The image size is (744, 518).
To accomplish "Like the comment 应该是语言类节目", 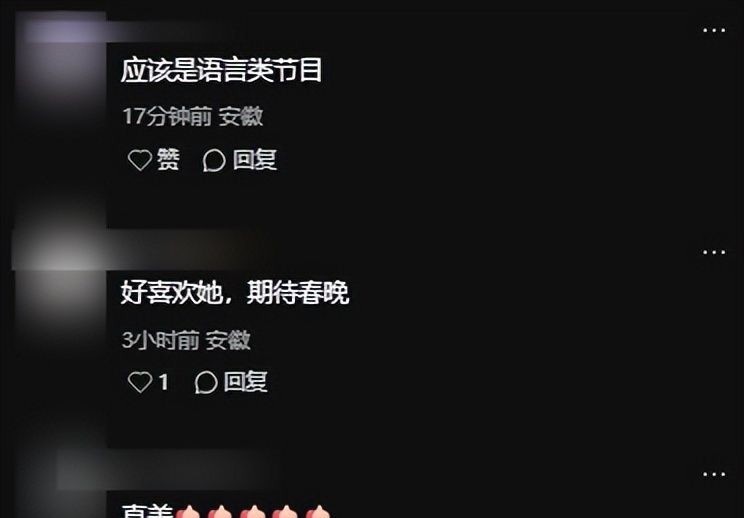I will point(153,160).
